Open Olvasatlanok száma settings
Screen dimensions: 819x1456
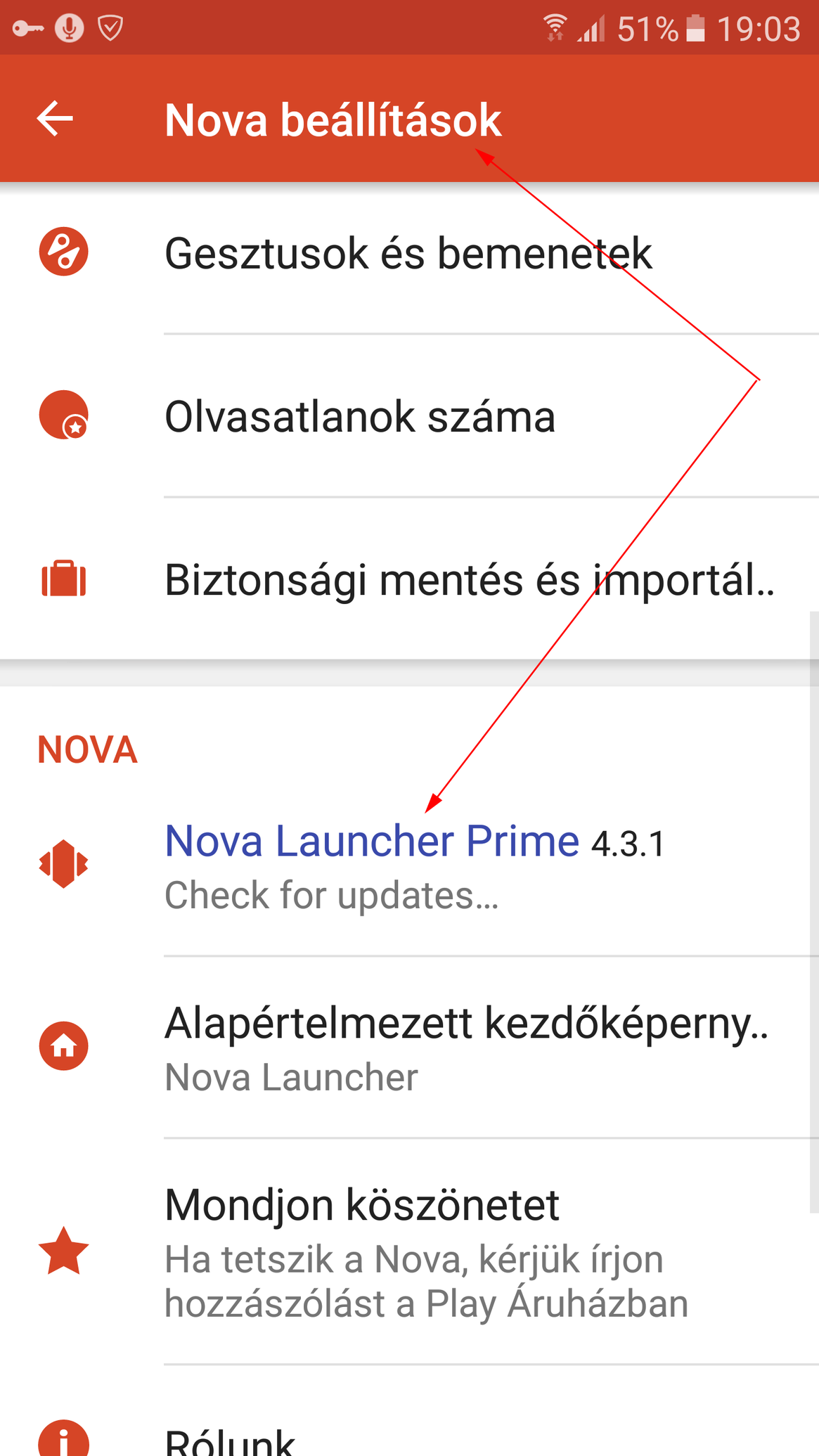click(409, 416)
